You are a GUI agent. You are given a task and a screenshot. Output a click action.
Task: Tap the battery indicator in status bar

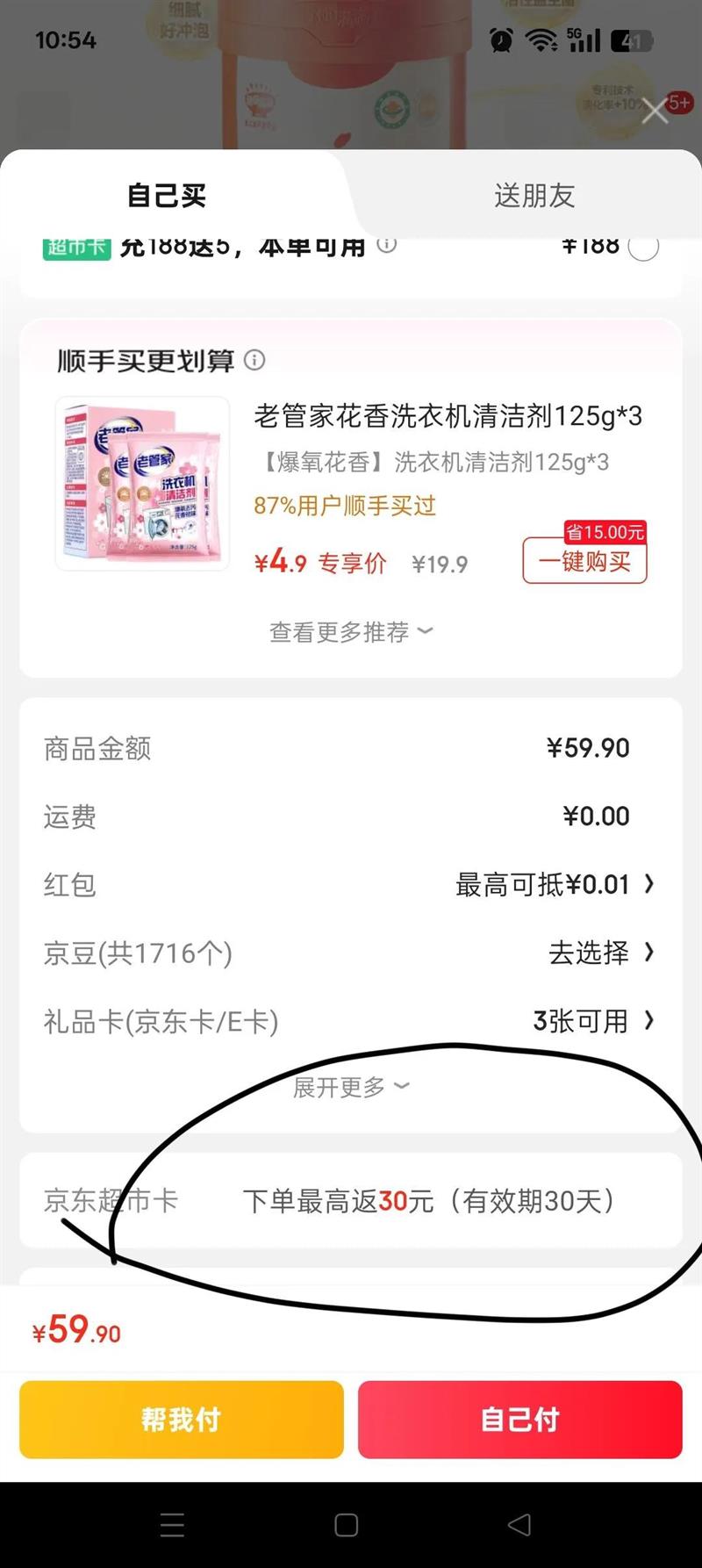634,40
